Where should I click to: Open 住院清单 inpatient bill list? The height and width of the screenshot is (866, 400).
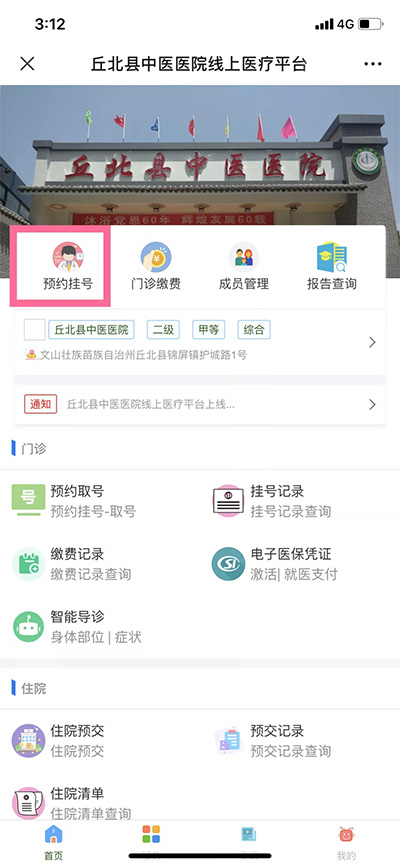click(x=72, y=804)
